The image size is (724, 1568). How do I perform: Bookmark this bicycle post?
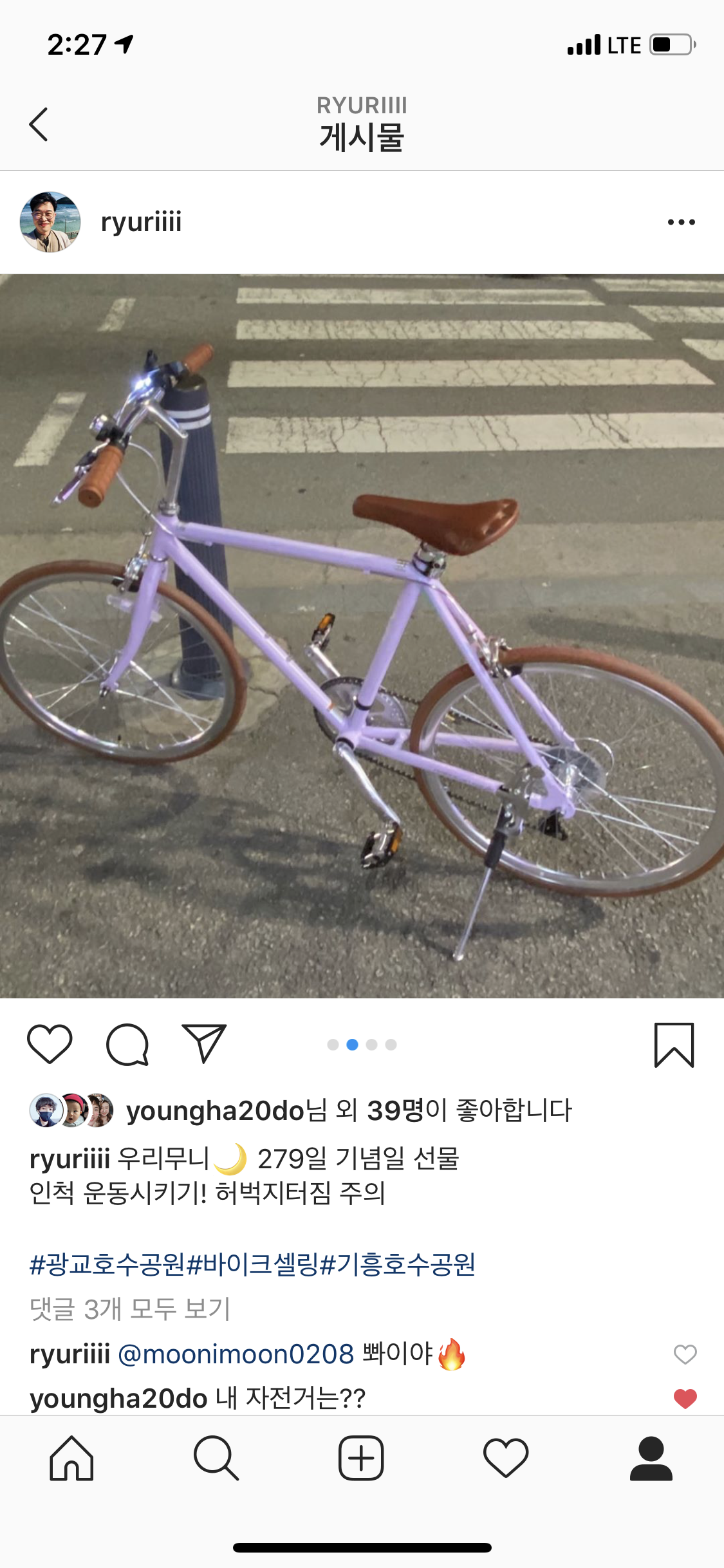click(x=674, y=1045)
